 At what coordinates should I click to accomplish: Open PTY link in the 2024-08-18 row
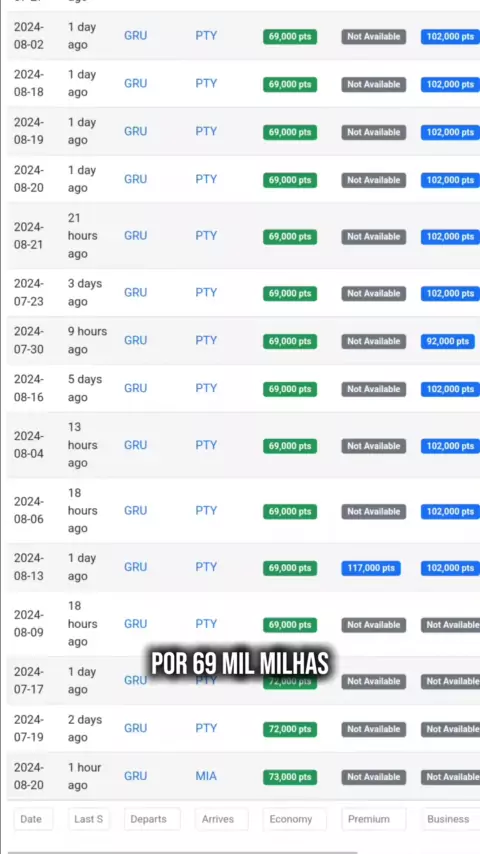[206, 83]
